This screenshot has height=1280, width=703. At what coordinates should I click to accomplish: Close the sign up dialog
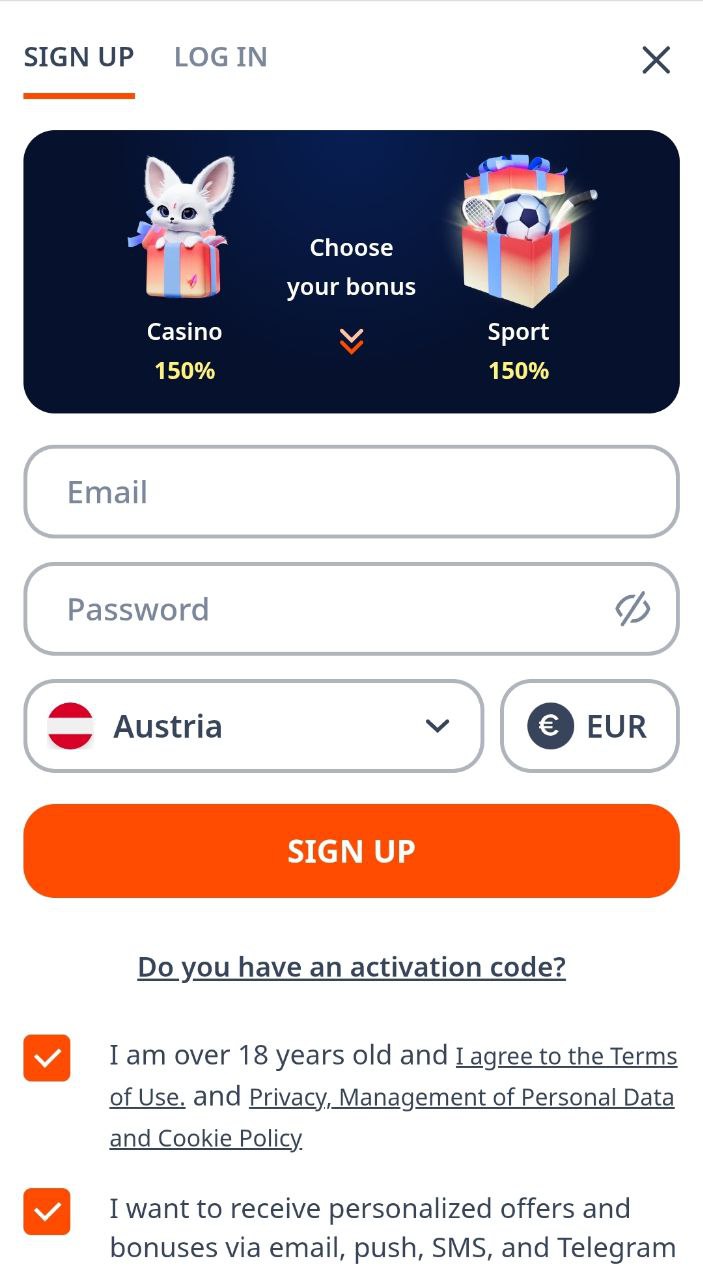pyautogui.click(x=656, y=61)
